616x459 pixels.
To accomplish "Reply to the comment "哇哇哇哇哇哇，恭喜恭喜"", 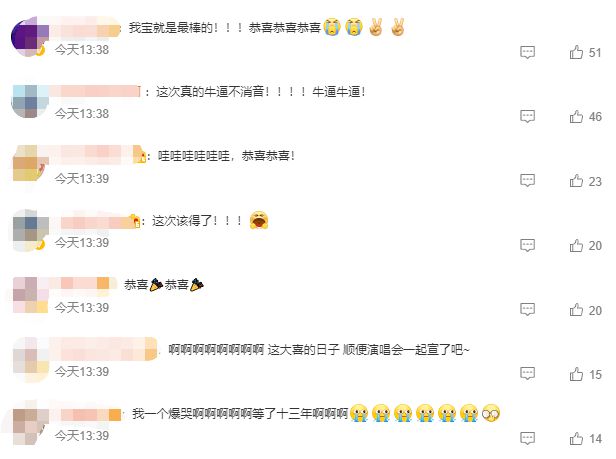I will point(528,181).
